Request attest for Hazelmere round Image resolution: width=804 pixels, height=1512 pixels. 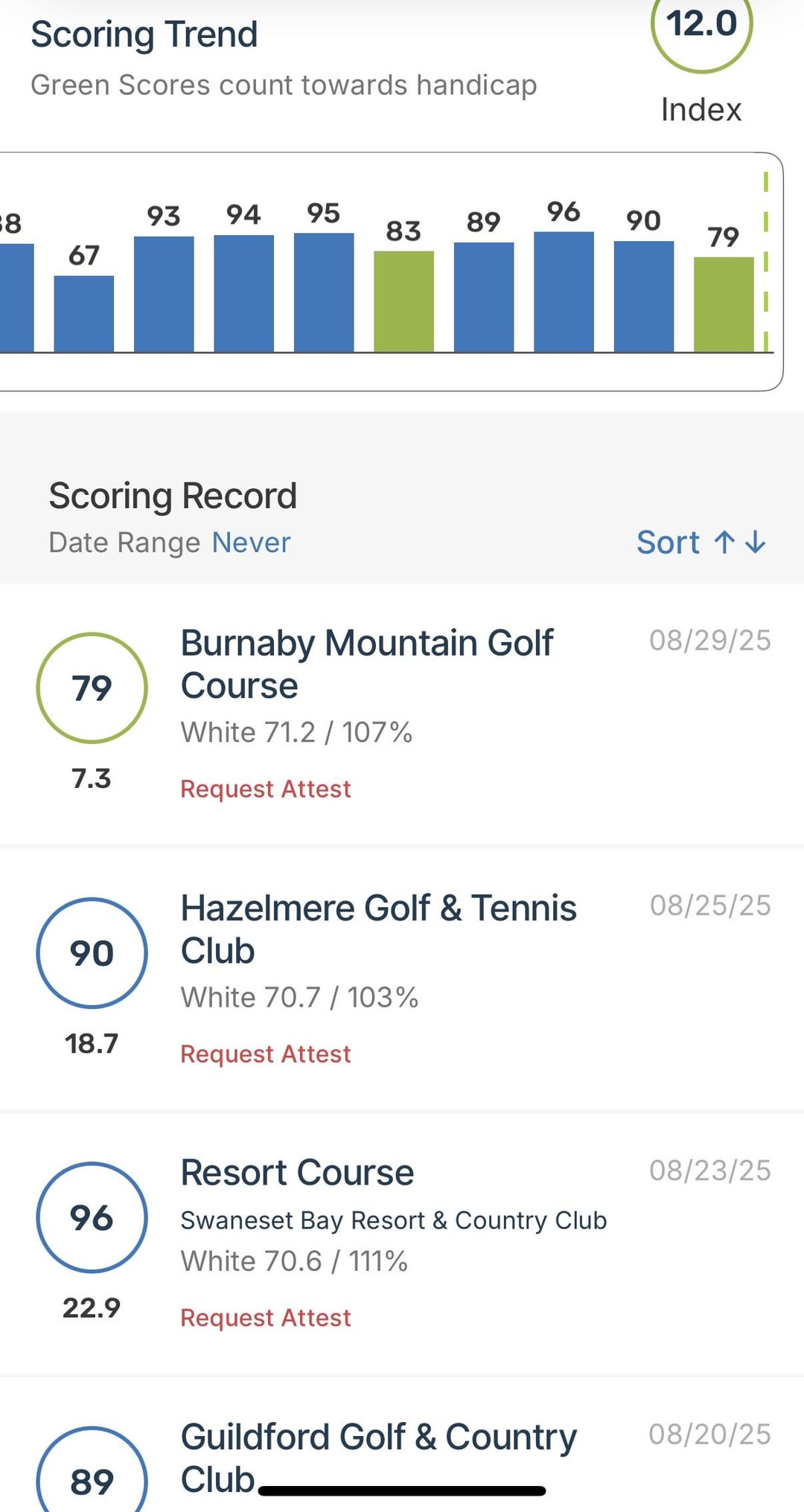[265, 1054]
